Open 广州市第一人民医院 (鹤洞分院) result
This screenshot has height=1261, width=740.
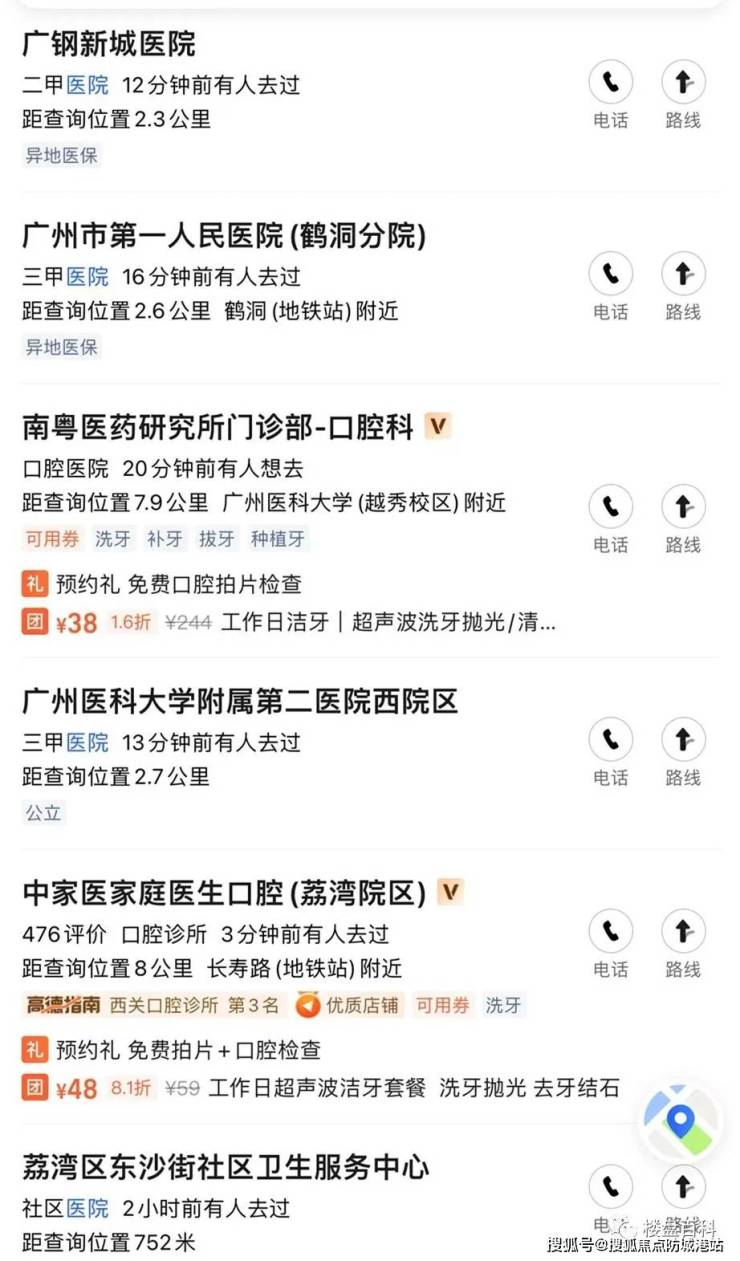point(224,236)
